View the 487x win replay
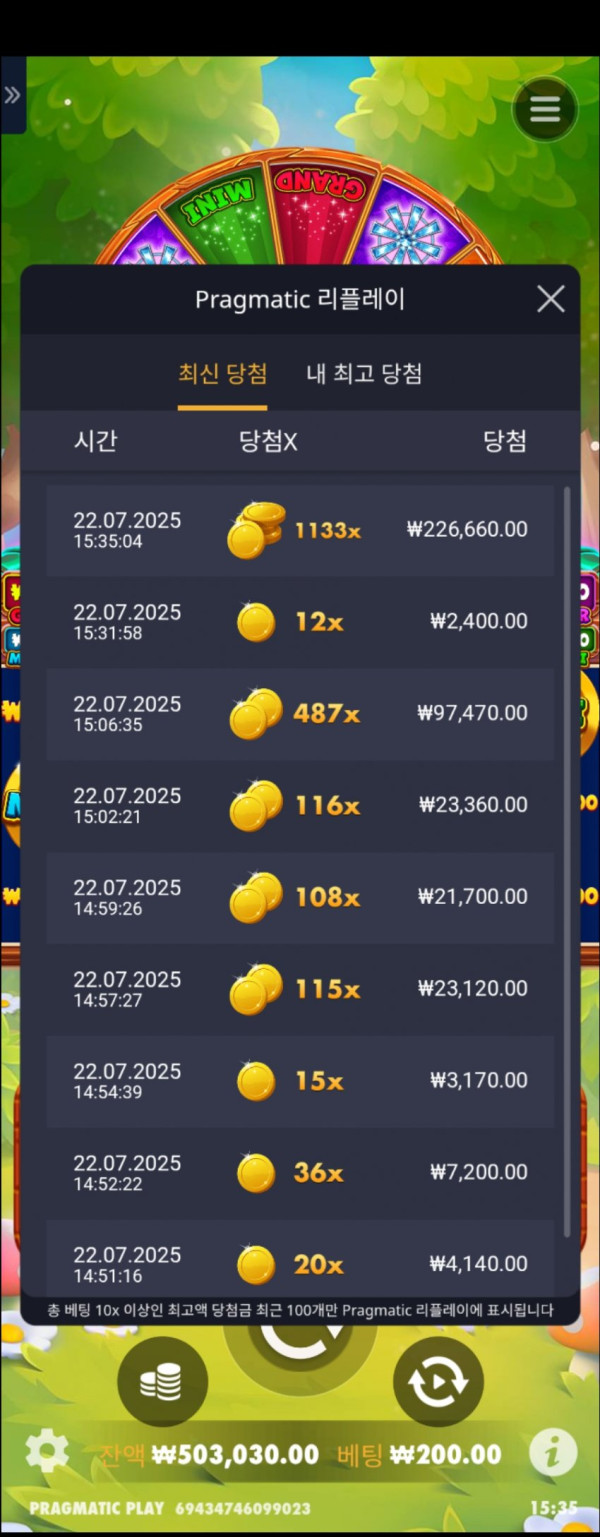 pos(300,714)
